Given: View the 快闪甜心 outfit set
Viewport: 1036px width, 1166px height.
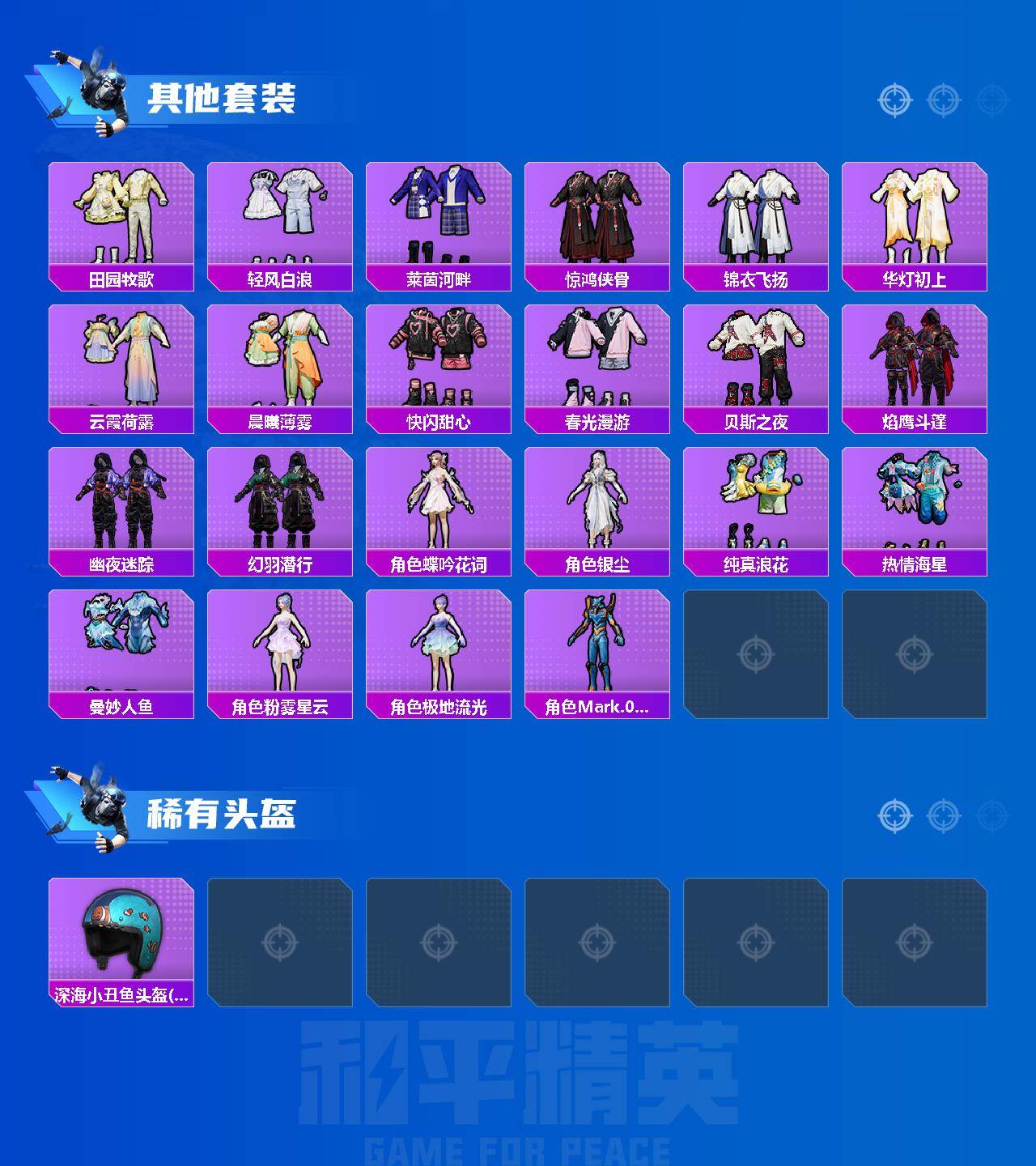Looking at the screenshot, I should 439,362.
